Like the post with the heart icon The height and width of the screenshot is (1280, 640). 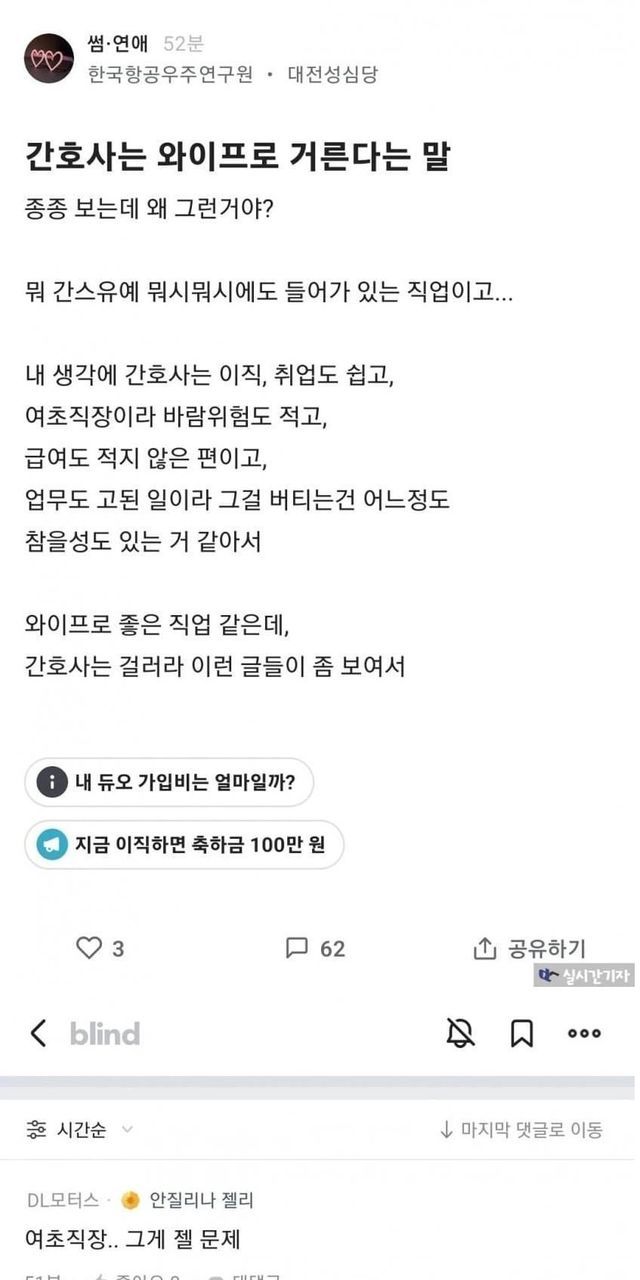click(x=90, y=947)
